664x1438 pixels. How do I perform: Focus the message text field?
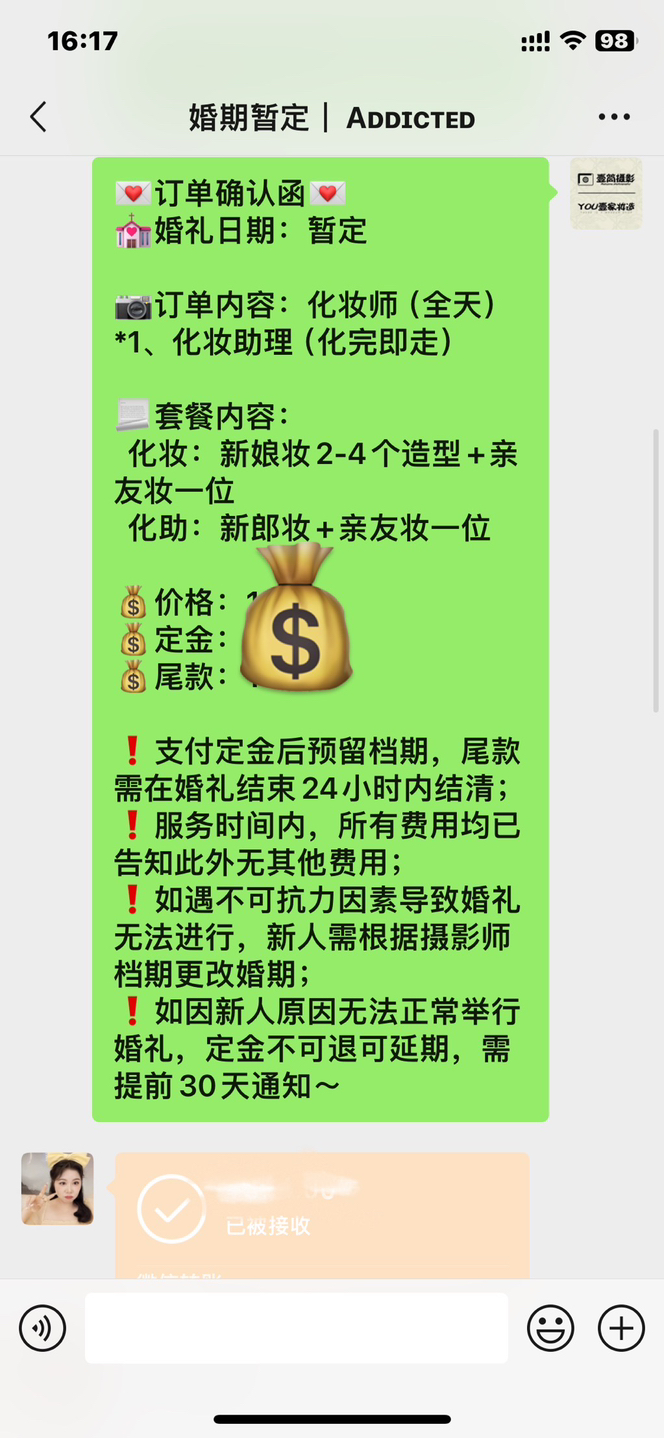pyautogui.click(x=296, y=1328)
